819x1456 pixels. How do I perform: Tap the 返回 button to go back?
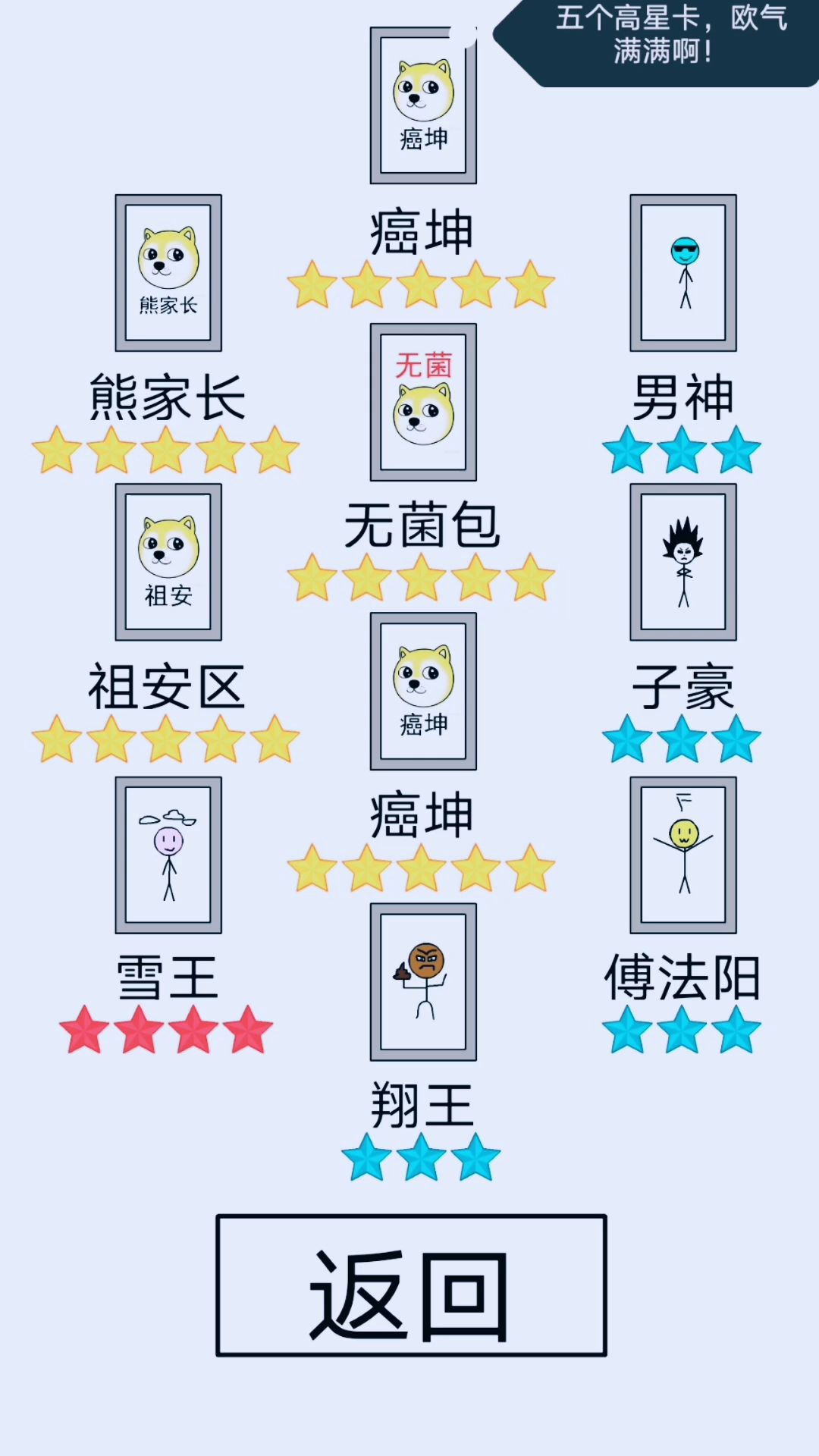(x=411, y=1285)
